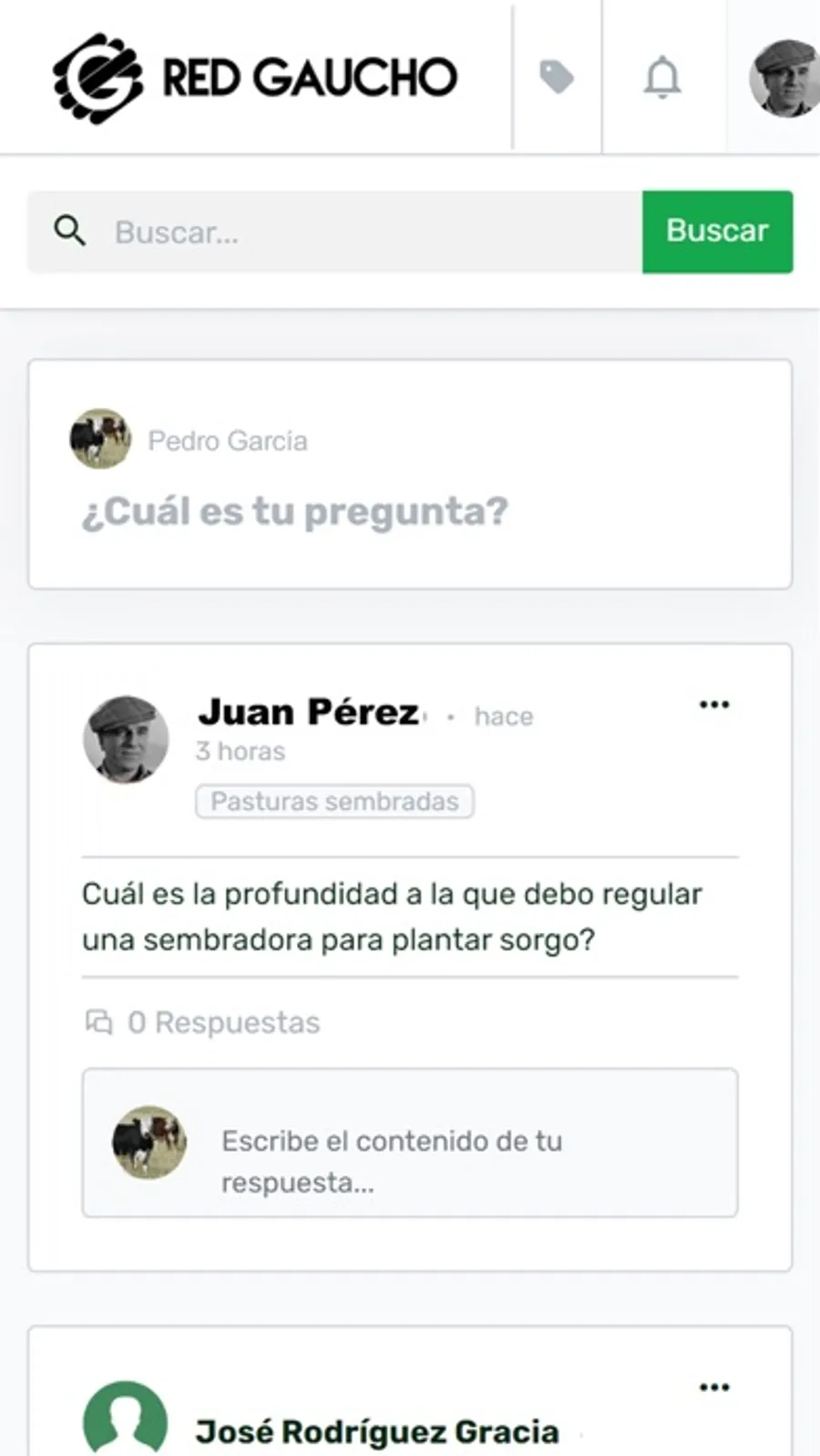Image resolution: width=820 pixels, height=1456 pixels.
Task: Open the tags icon in header
Action: click(x=557, y=77)
